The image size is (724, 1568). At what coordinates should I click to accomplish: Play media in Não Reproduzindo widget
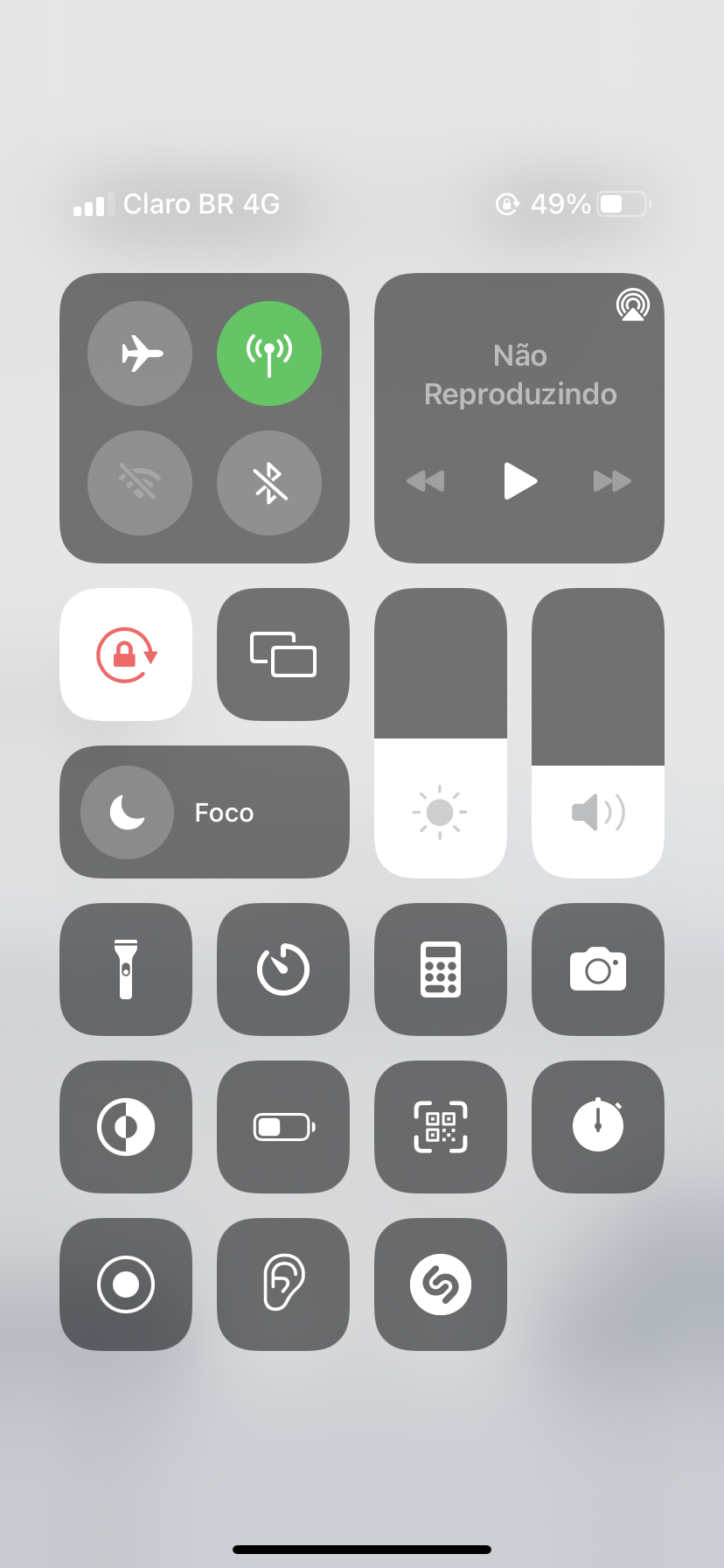click(520, 480)
